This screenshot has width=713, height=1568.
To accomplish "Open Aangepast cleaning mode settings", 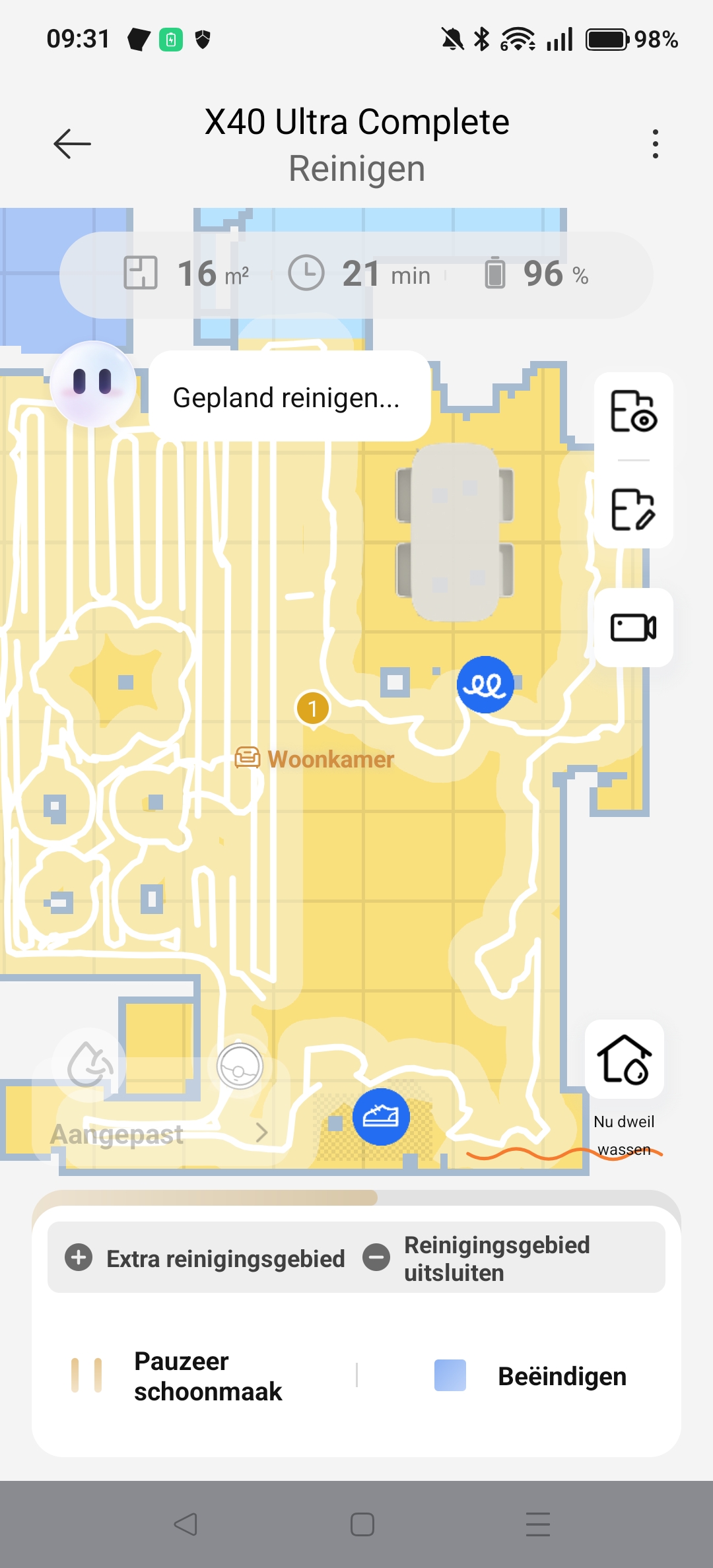I will pyautogui.click(x=158, y=1134).
